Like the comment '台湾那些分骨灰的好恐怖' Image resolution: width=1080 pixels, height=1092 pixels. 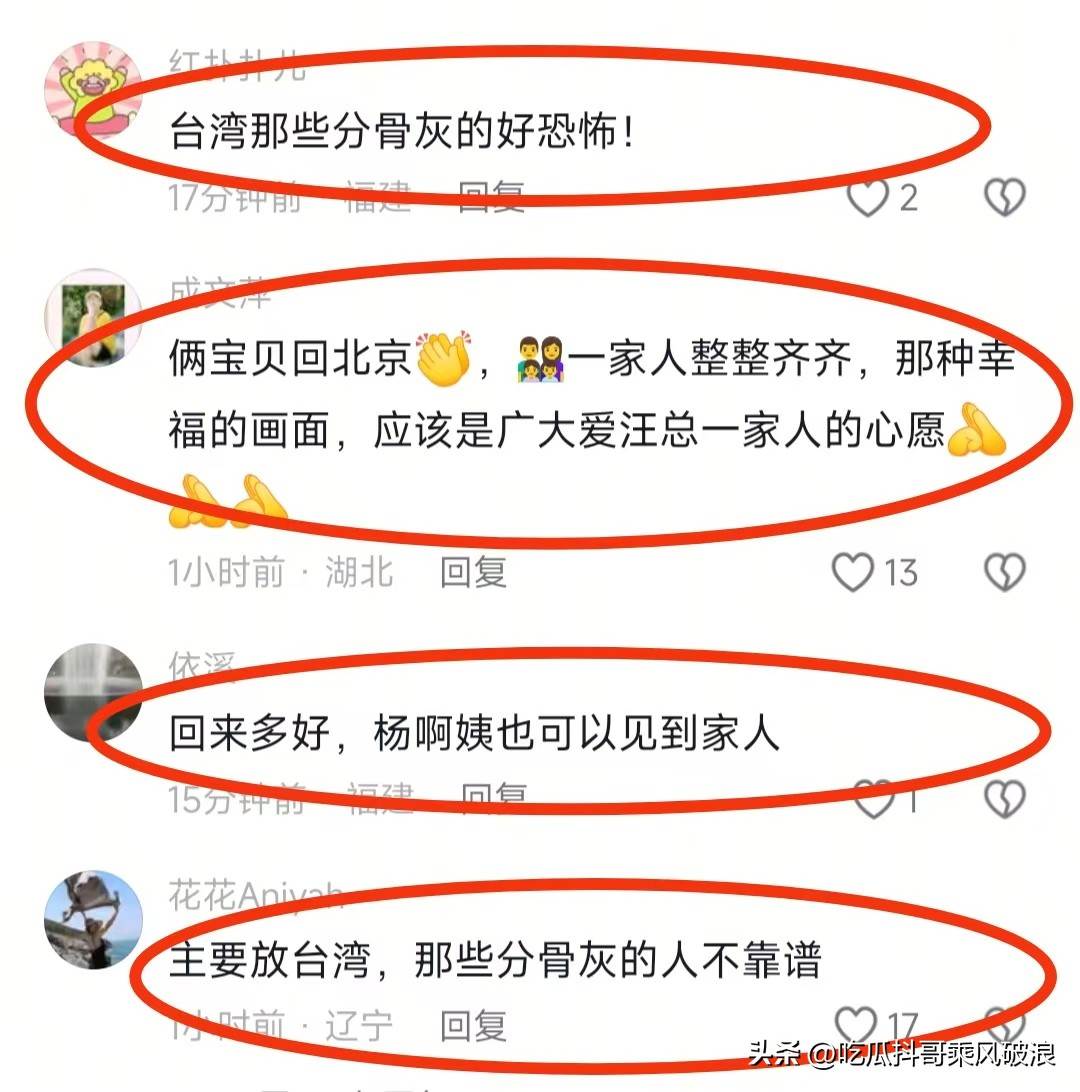click(x=868, y=198)
